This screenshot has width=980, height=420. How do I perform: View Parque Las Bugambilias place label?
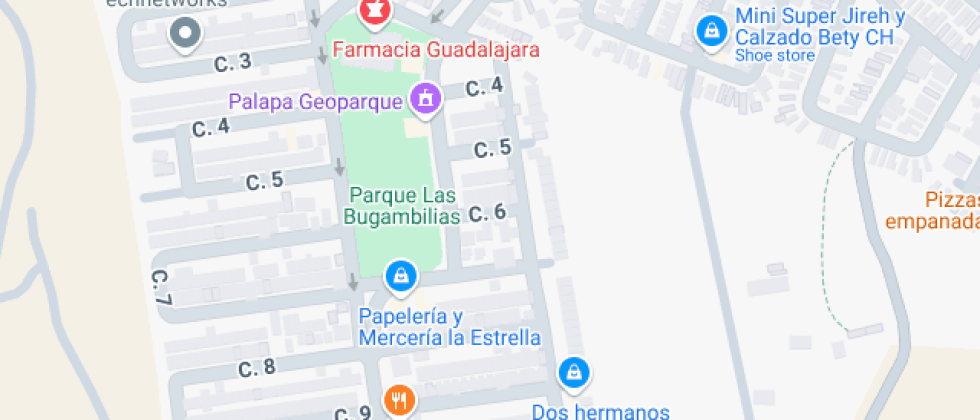(403, 204)
